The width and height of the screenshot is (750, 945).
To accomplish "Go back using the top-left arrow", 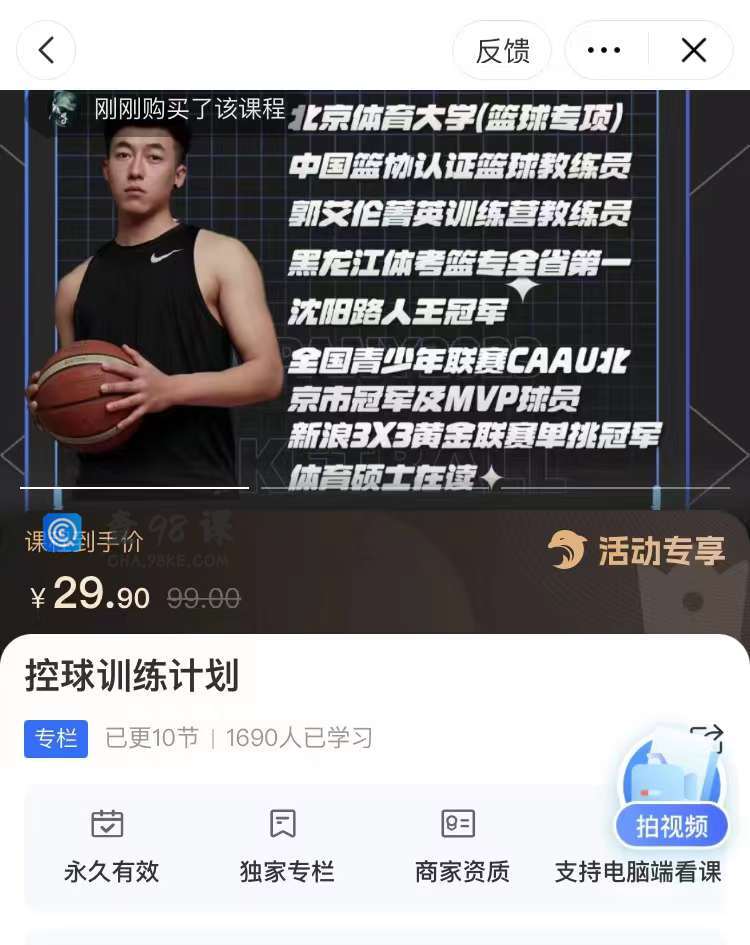I will click(46, 50).
